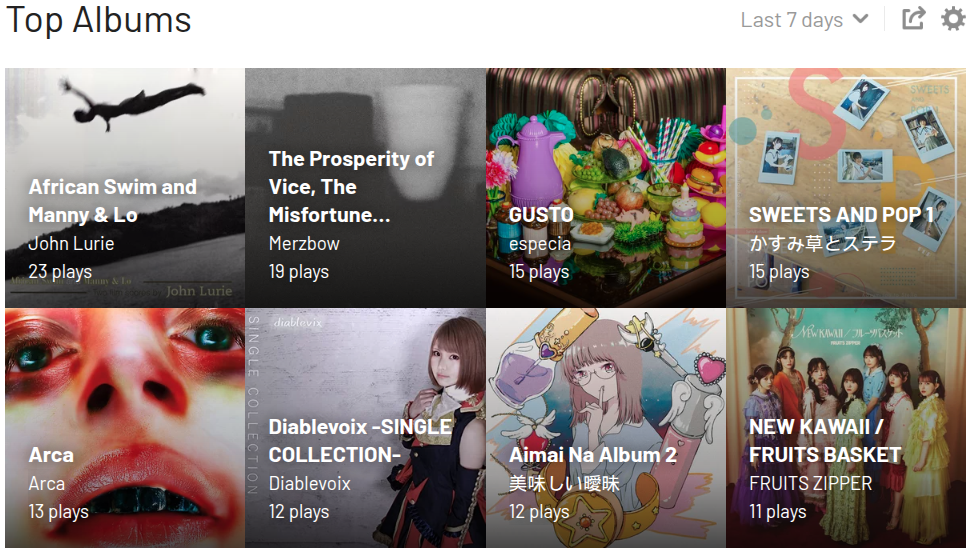The image size is (979, 555).
Task: Select the Arca album tile
Action: pos(51,454)
